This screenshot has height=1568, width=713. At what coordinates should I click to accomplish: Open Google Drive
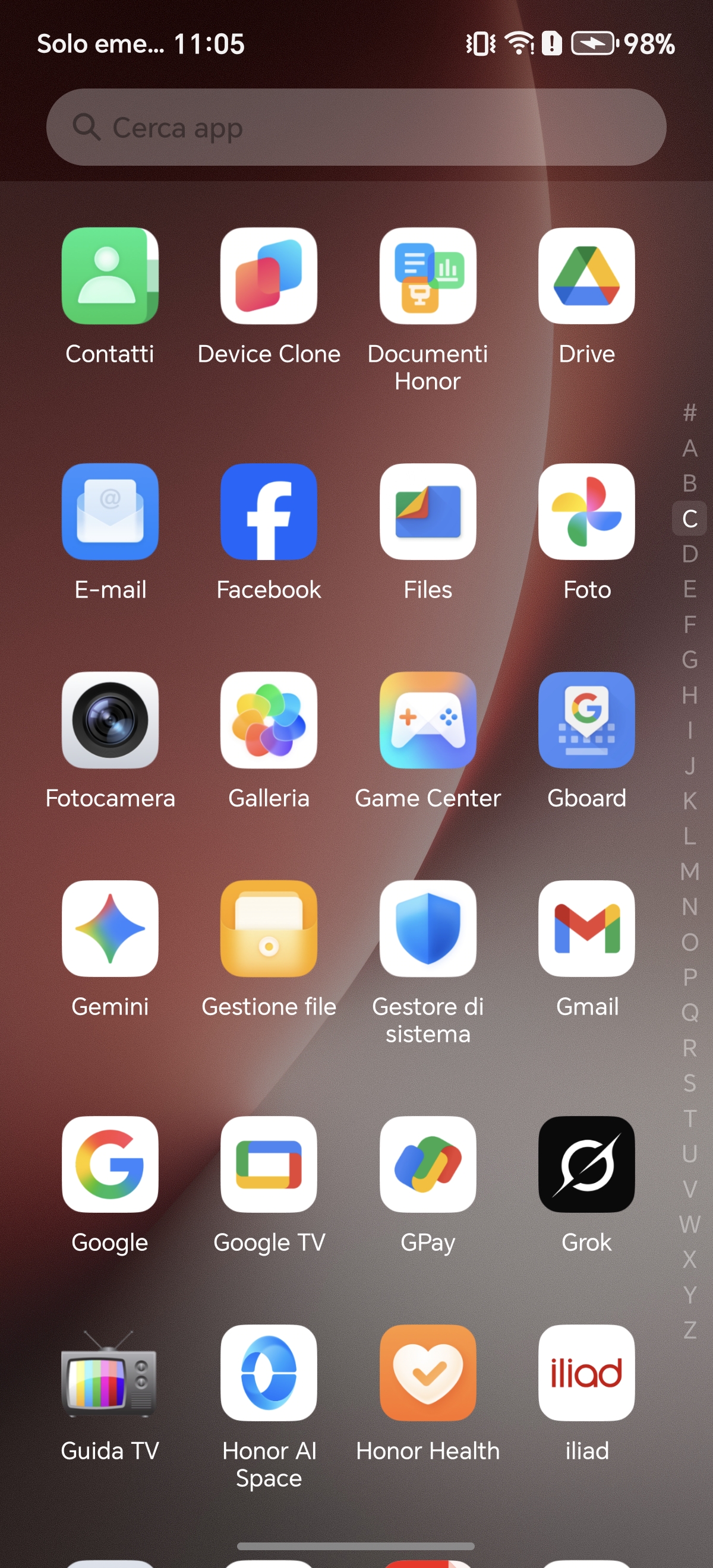586,276
